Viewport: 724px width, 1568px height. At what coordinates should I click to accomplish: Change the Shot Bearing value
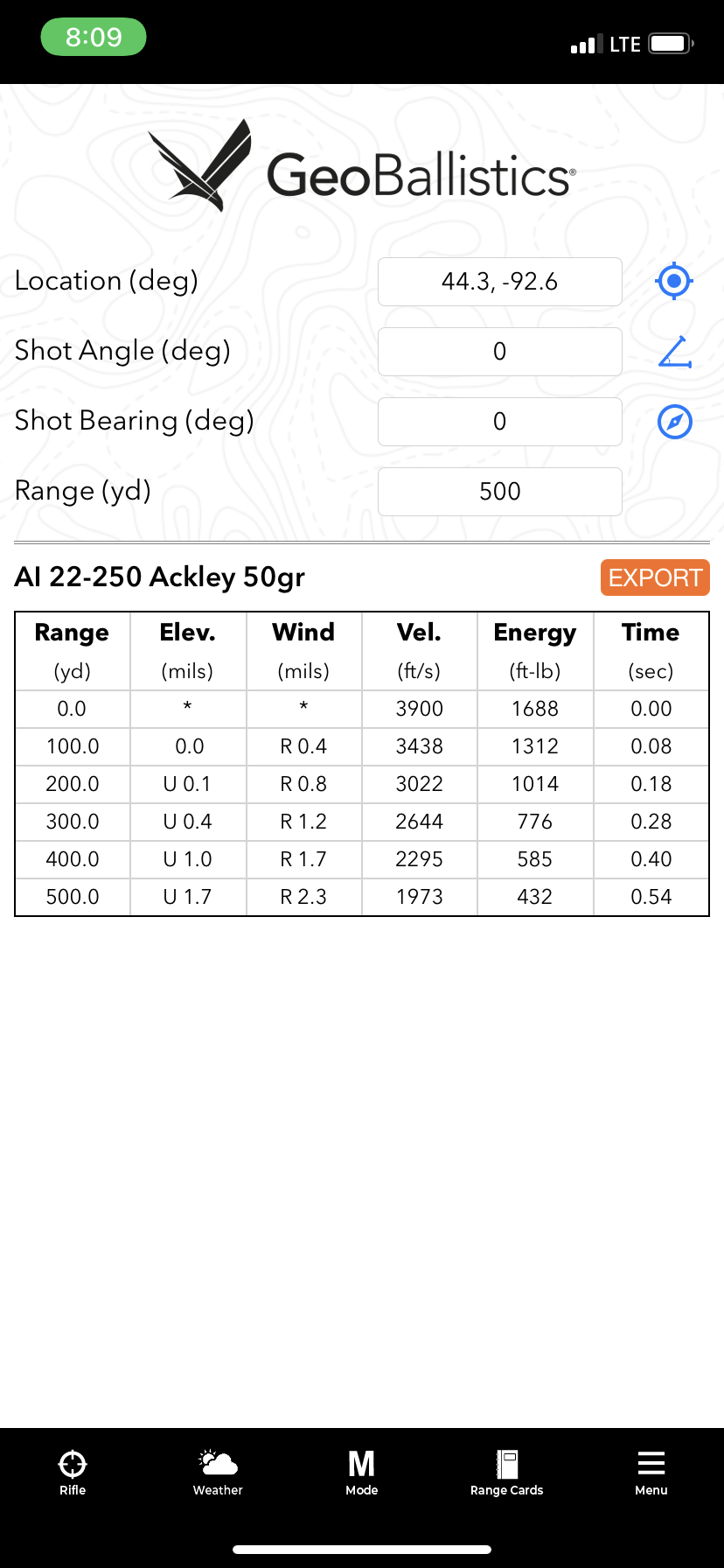pyautogui.click(x=499, y=422)
